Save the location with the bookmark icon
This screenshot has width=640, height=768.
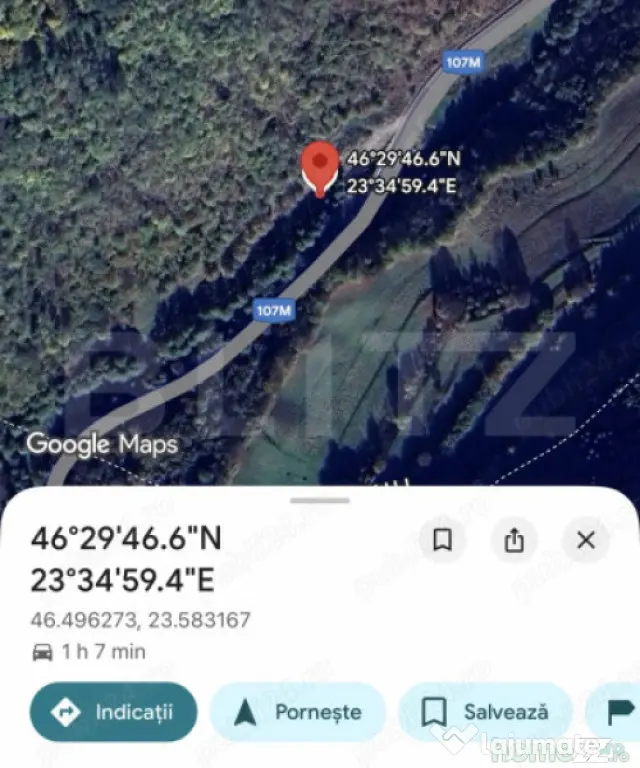pyautogui.click(x=442, y=540)
